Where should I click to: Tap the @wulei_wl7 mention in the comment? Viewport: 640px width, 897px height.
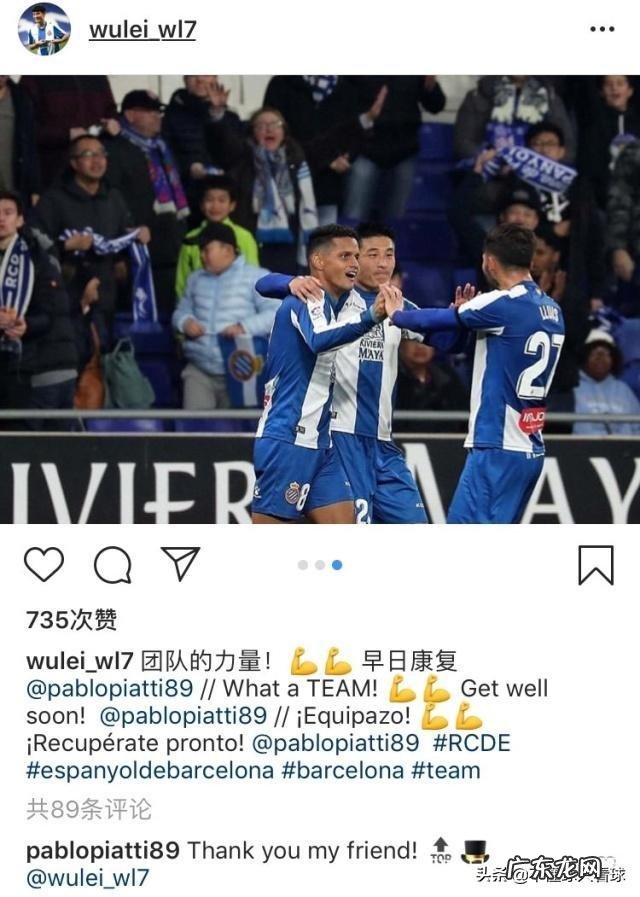(88, 878)
